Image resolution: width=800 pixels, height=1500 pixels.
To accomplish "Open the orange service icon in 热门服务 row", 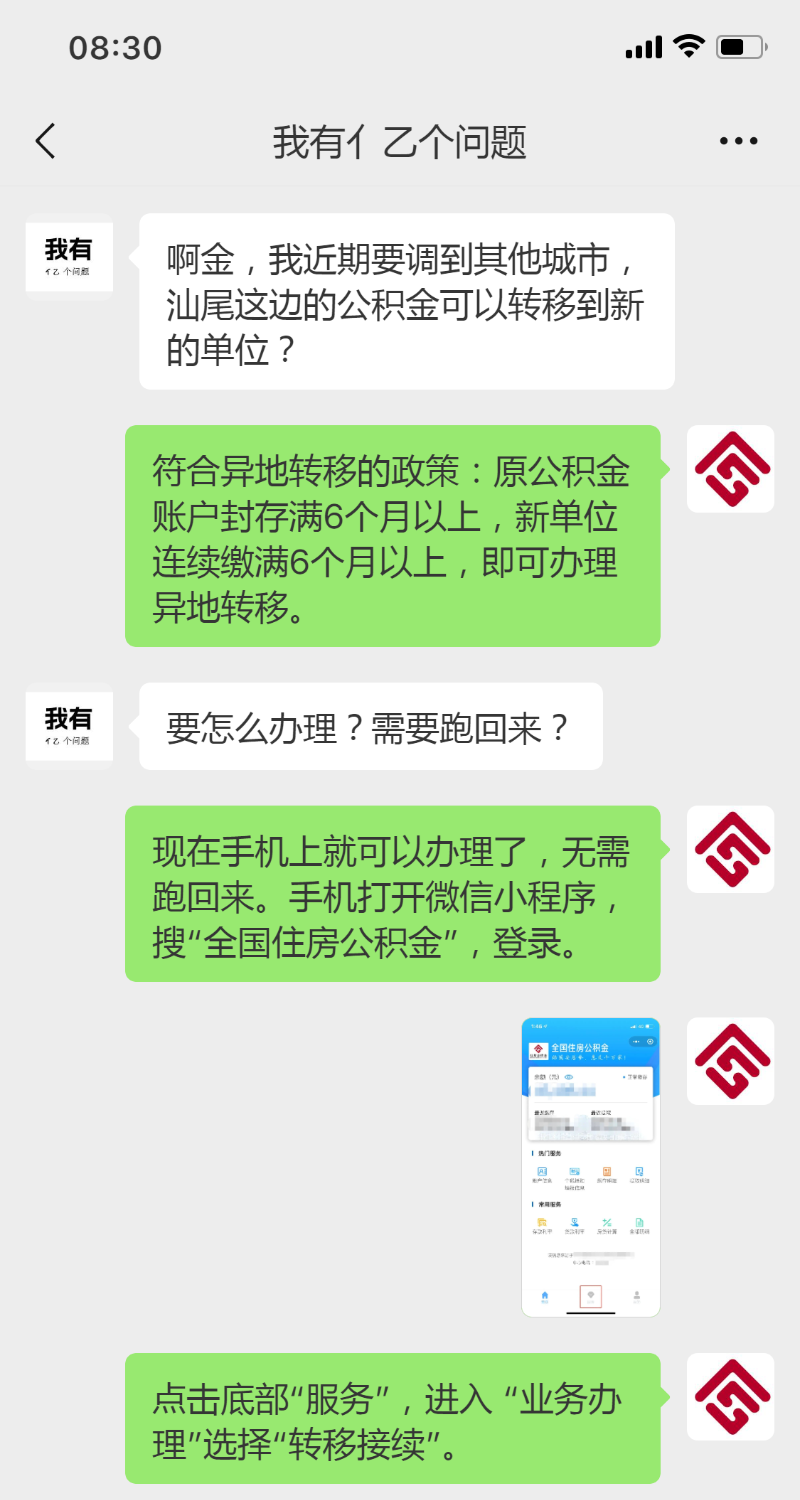I will click(x=607, y=1171).
